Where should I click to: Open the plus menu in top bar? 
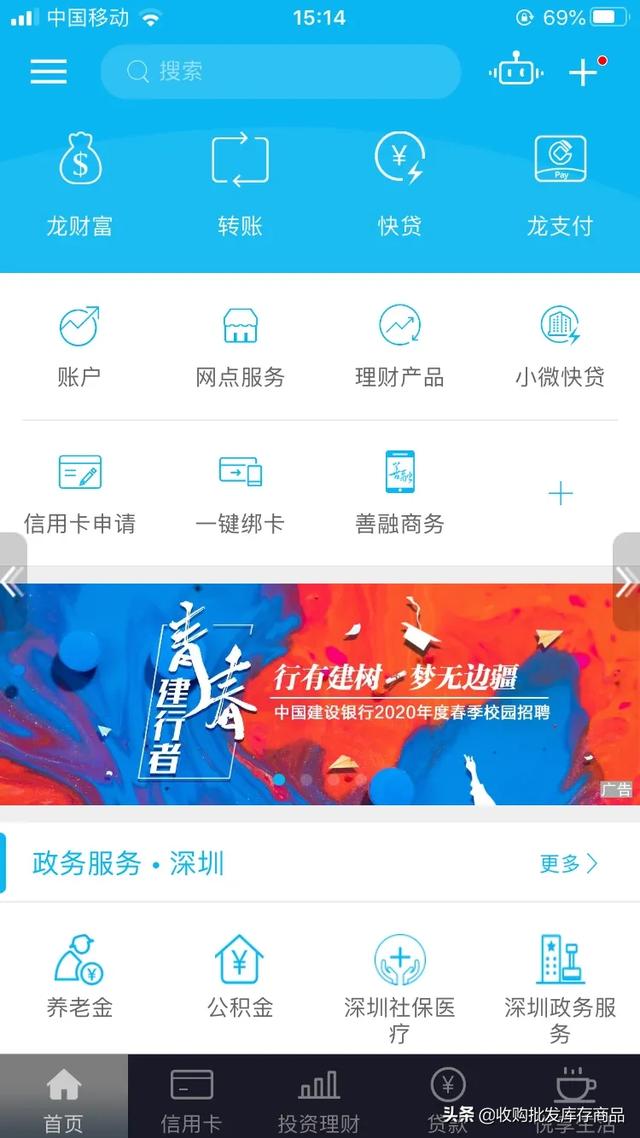(x=583, y=71)
